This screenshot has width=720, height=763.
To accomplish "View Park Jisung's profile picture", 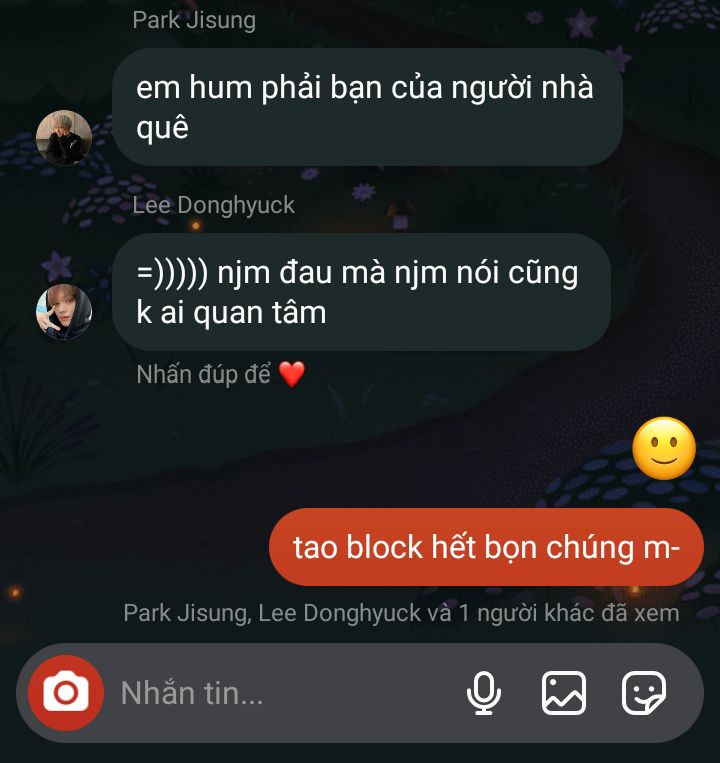I will click(x=64, y=138).
